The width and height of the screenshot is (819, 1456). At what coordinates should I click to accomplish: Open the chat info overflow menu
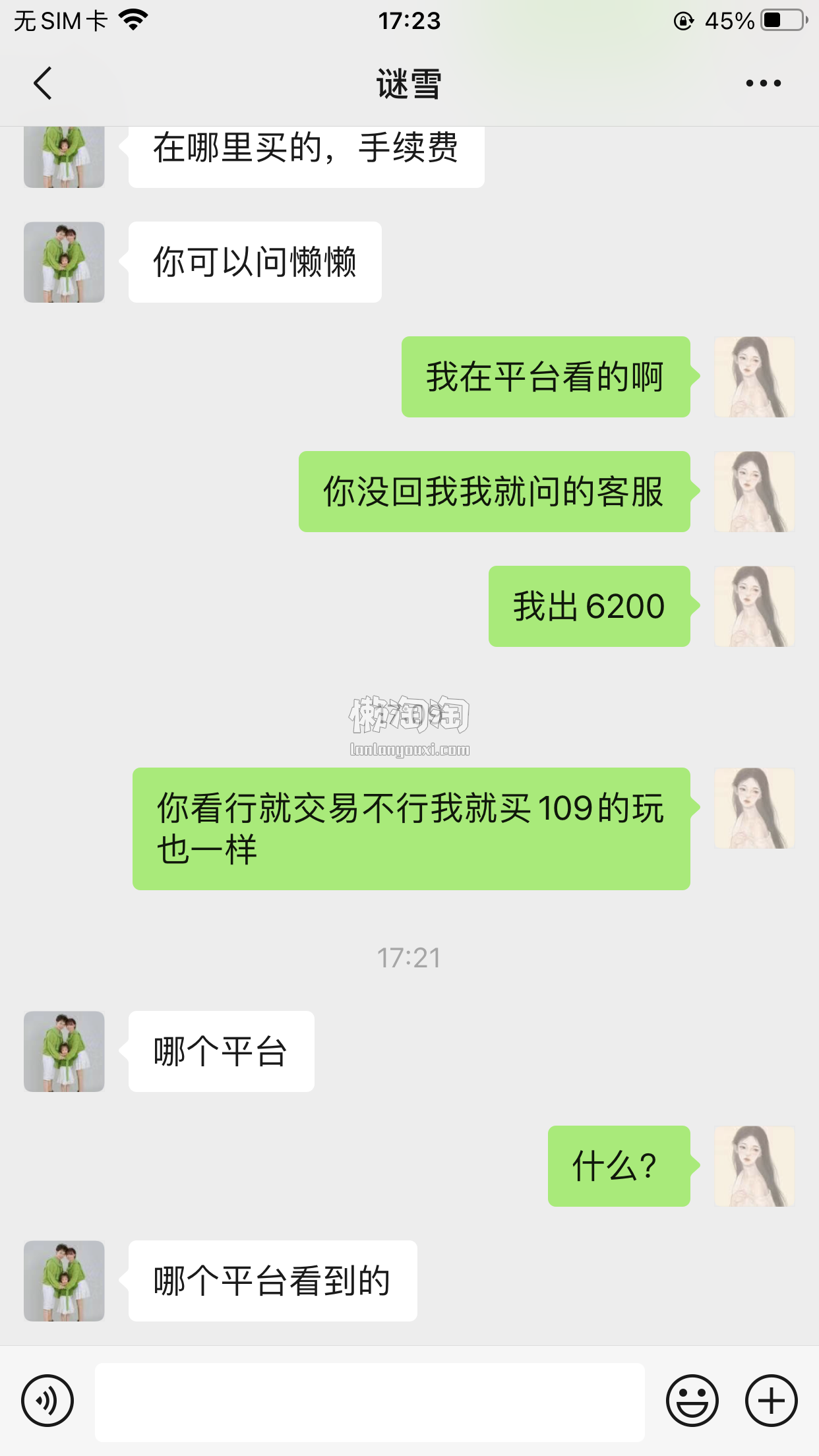tap(763, 84)
